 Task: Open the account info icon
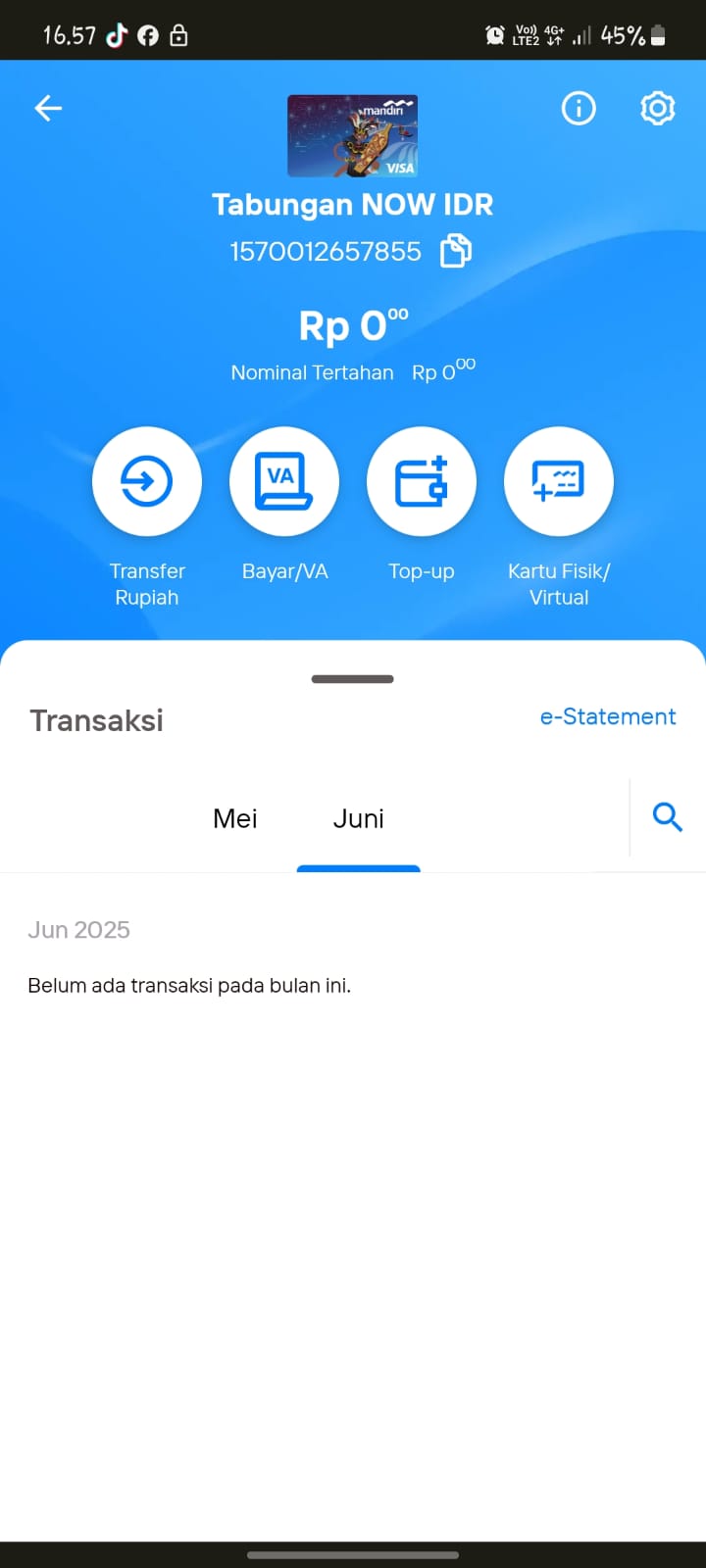click(579, 108)
